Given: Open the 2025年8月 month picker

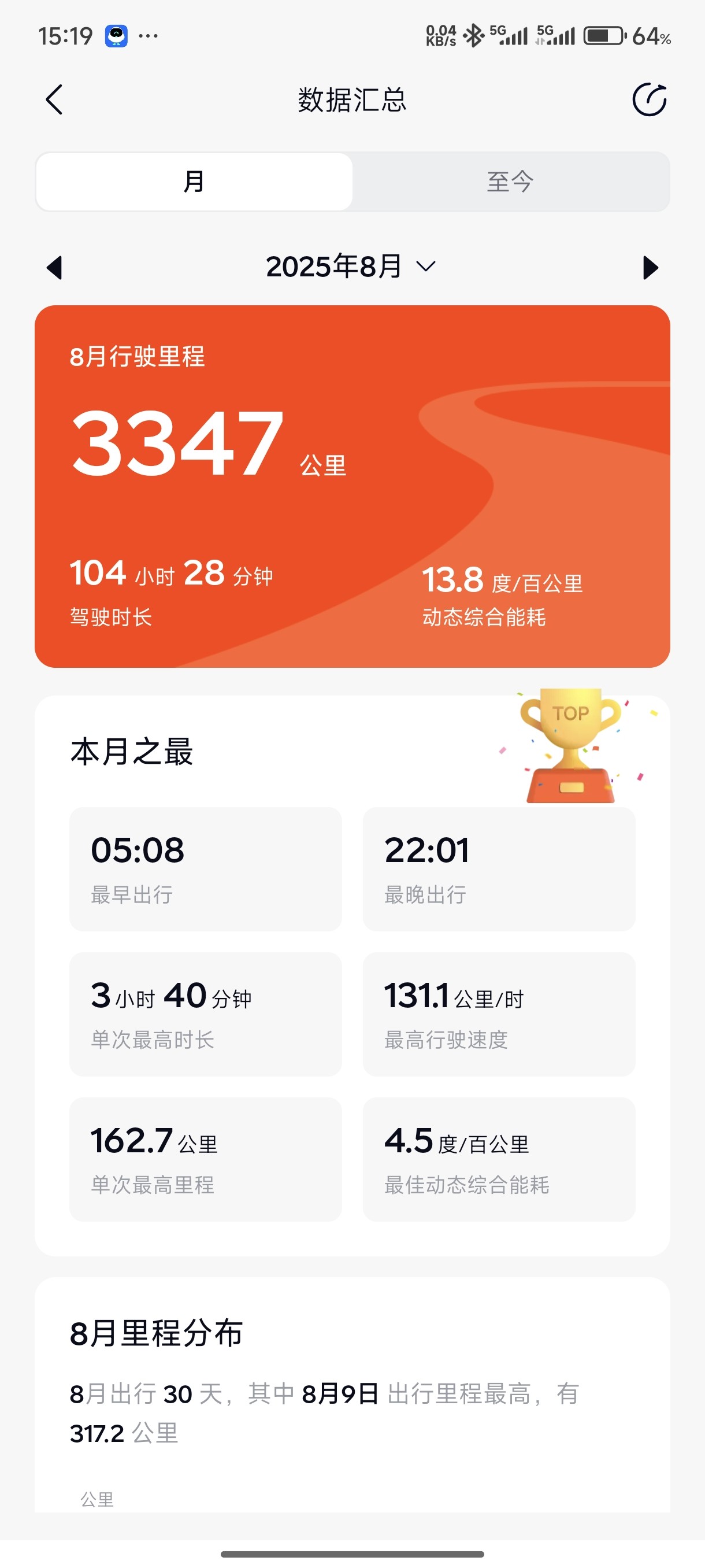Looking at the screenshot, I should tap(351, 267).
